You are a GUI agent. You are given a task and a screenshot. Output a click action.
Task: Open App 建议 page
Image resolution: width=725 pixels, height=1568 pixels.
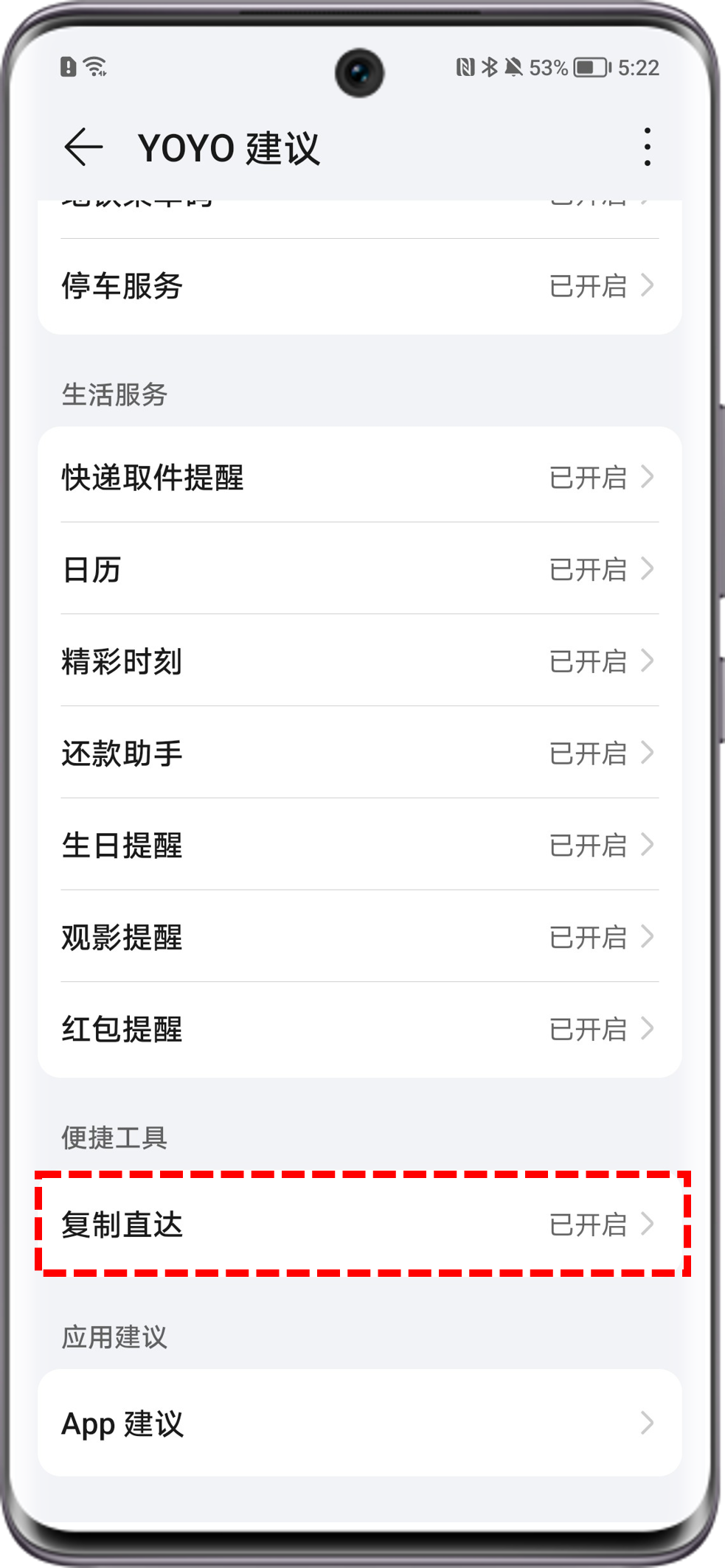point(359,1423)
